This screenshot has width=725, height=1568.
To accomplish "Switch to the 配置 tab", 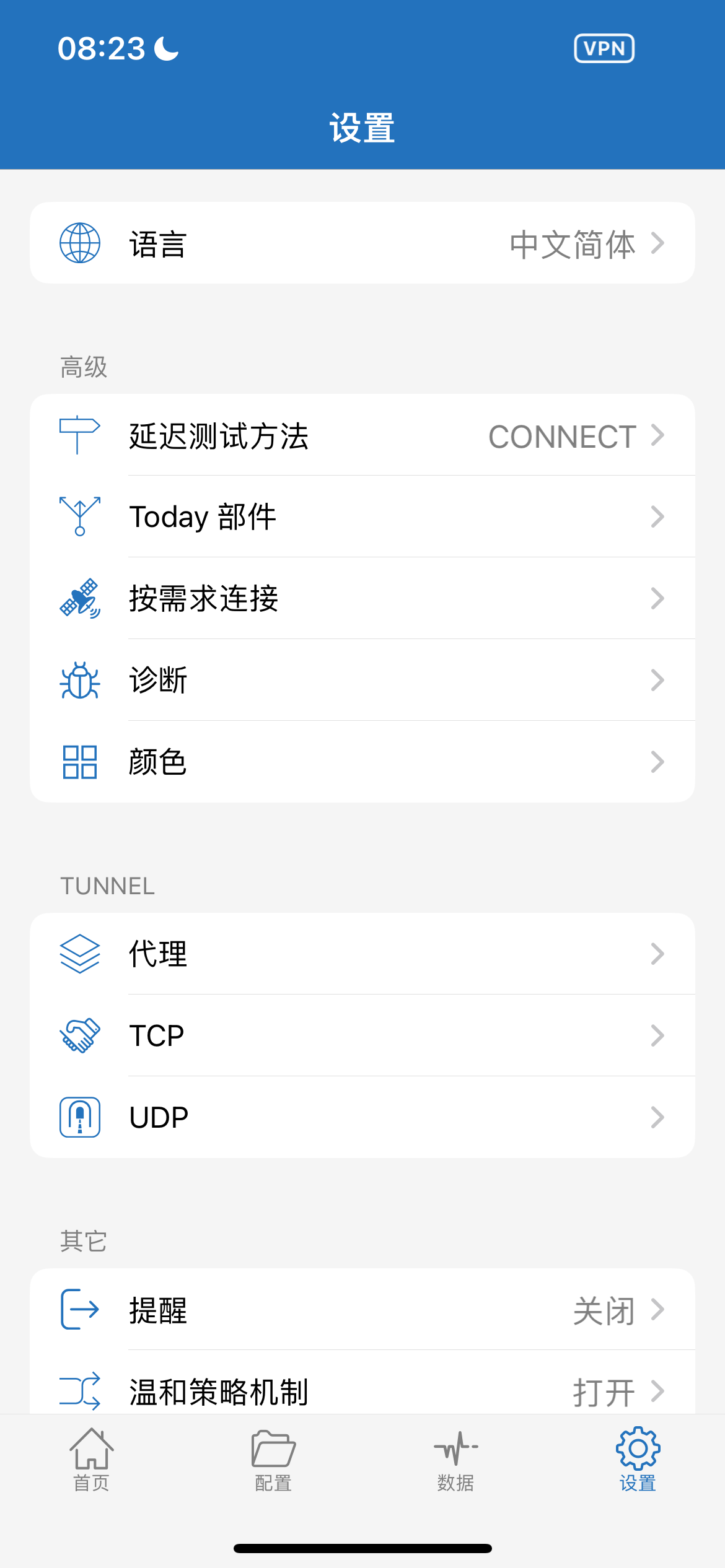I will point(273,1459).
